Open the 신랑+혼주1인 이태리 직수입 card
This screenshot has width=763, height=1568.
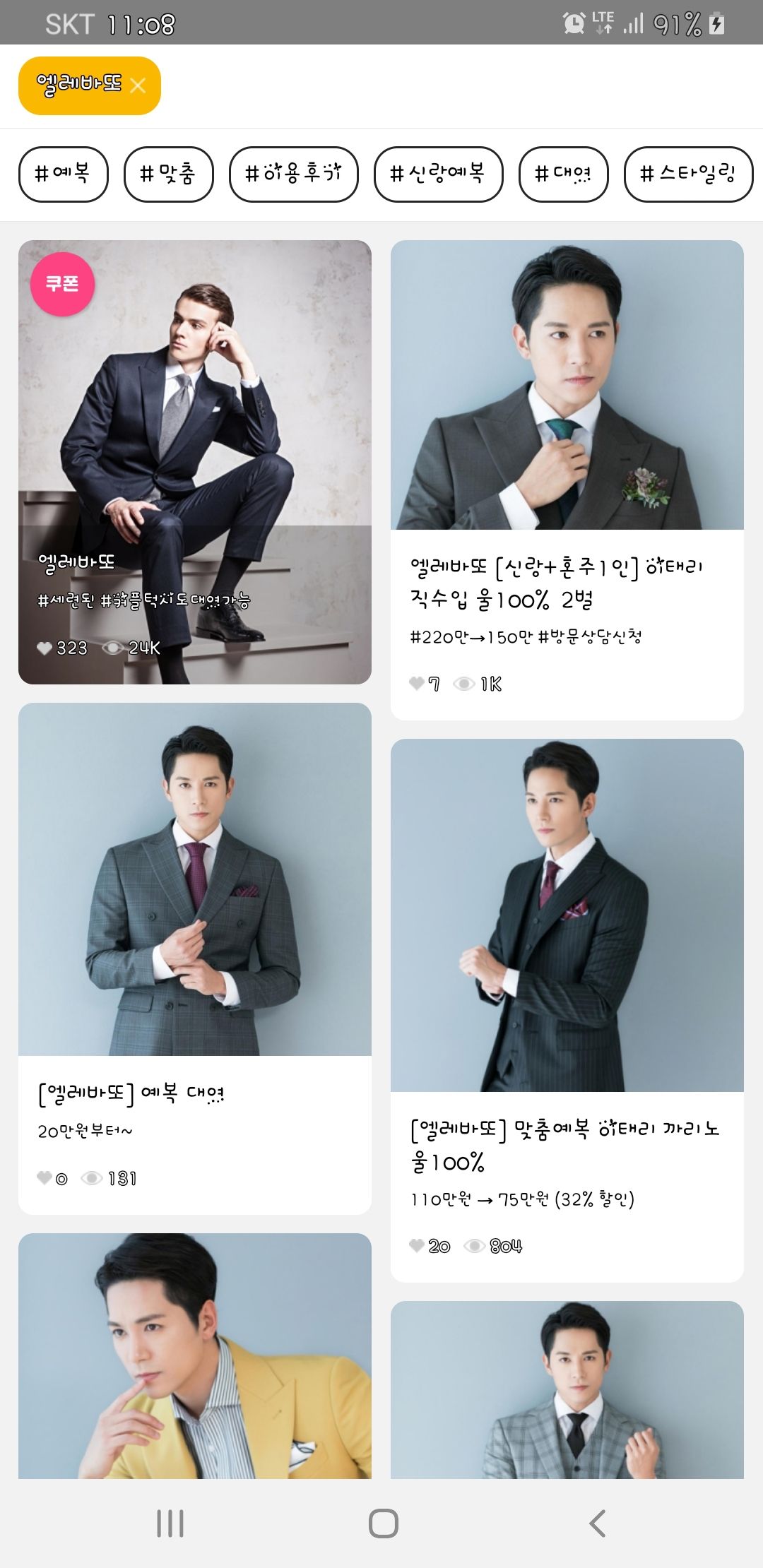(567, 480)
